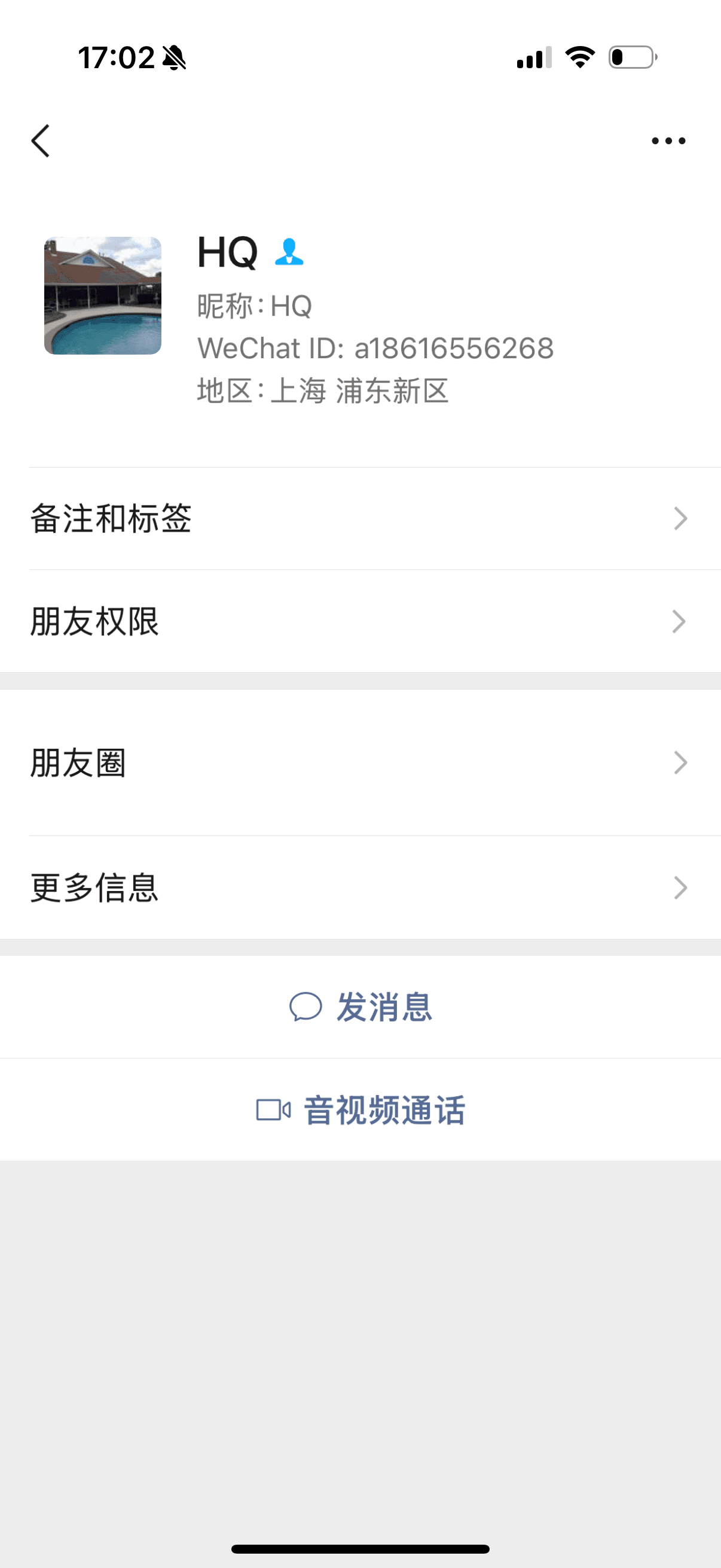721x1568 pixels.
Task: Open 备注和标签 settings
Action: tap(360, 518)
